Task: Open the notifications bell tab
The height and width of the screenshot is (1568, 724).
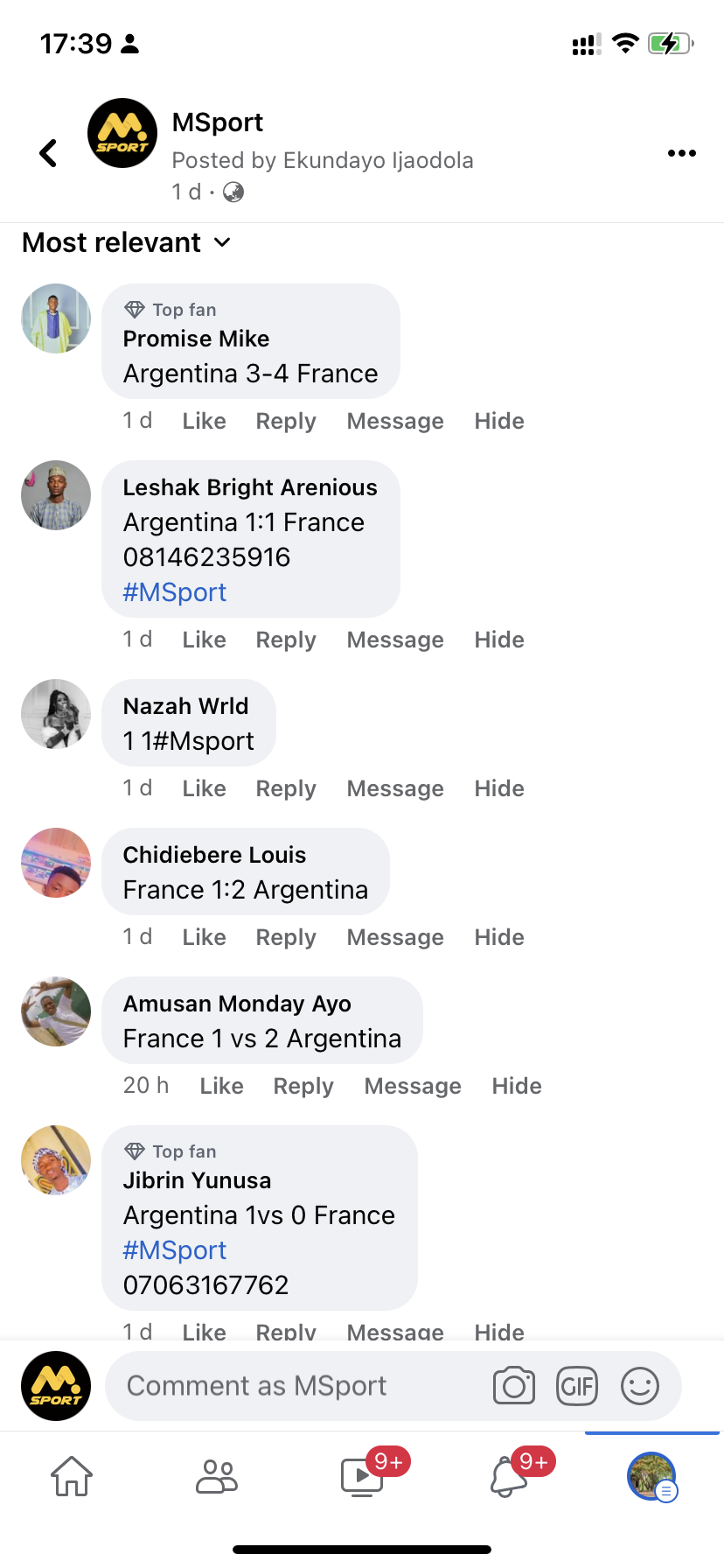Action: (x=507, y=1477)
